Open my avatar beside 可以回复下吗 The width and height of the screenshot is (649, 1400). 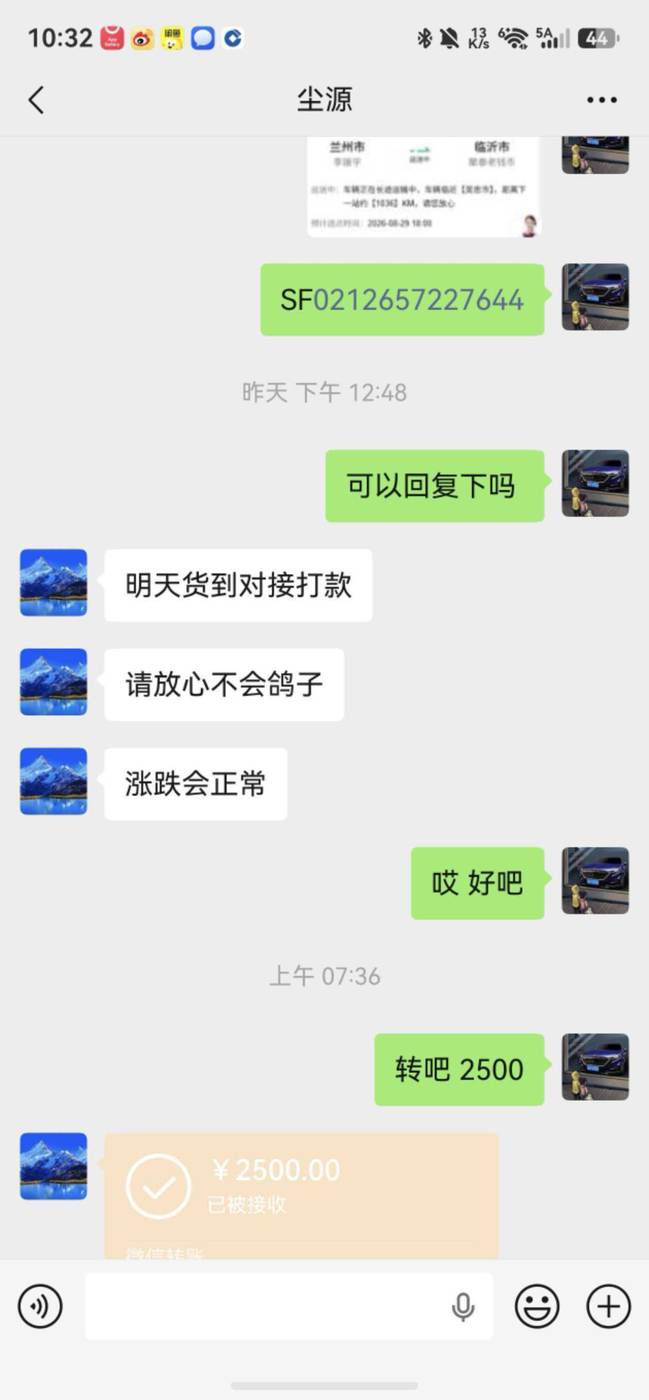(x=595, y=483)
